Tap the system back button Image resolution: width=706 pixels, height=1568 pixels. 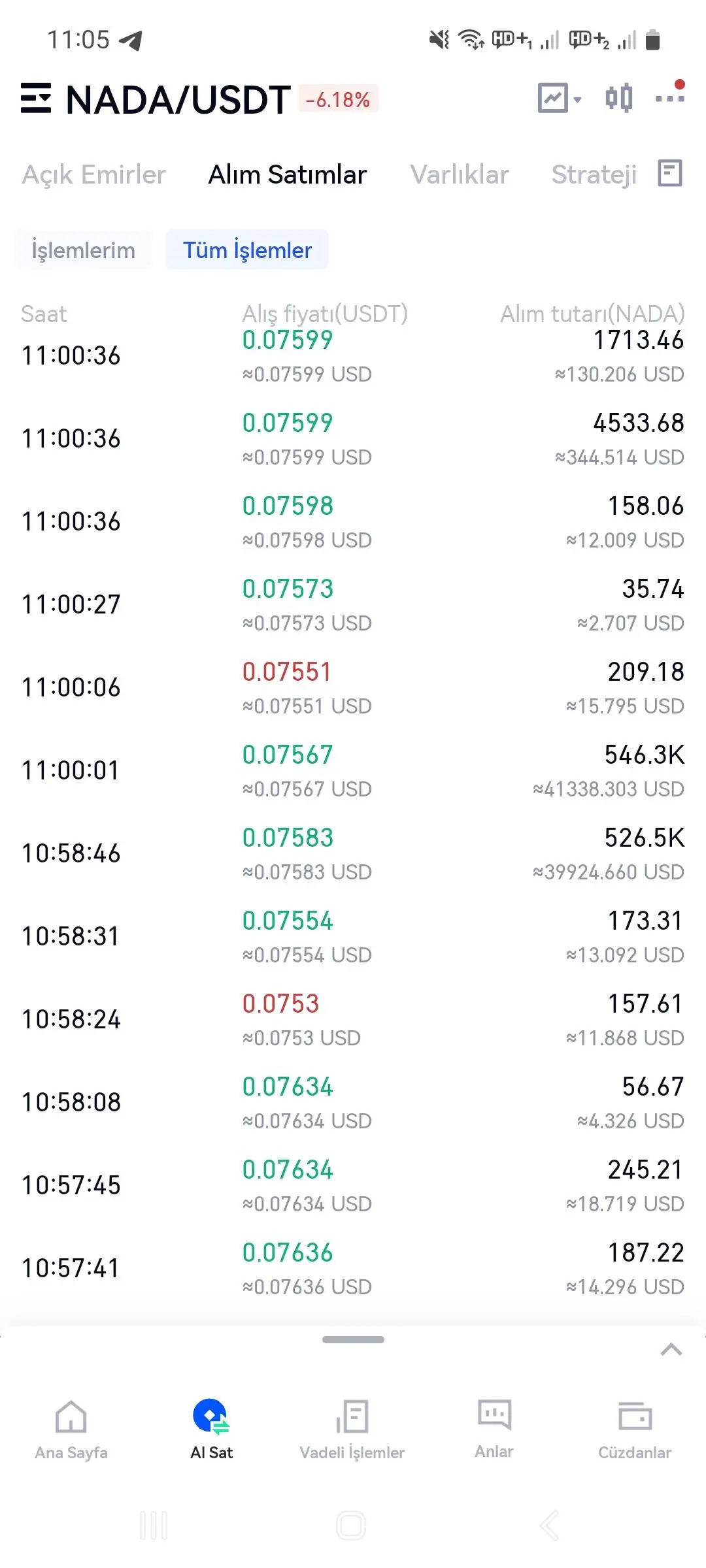[549, 1526]
